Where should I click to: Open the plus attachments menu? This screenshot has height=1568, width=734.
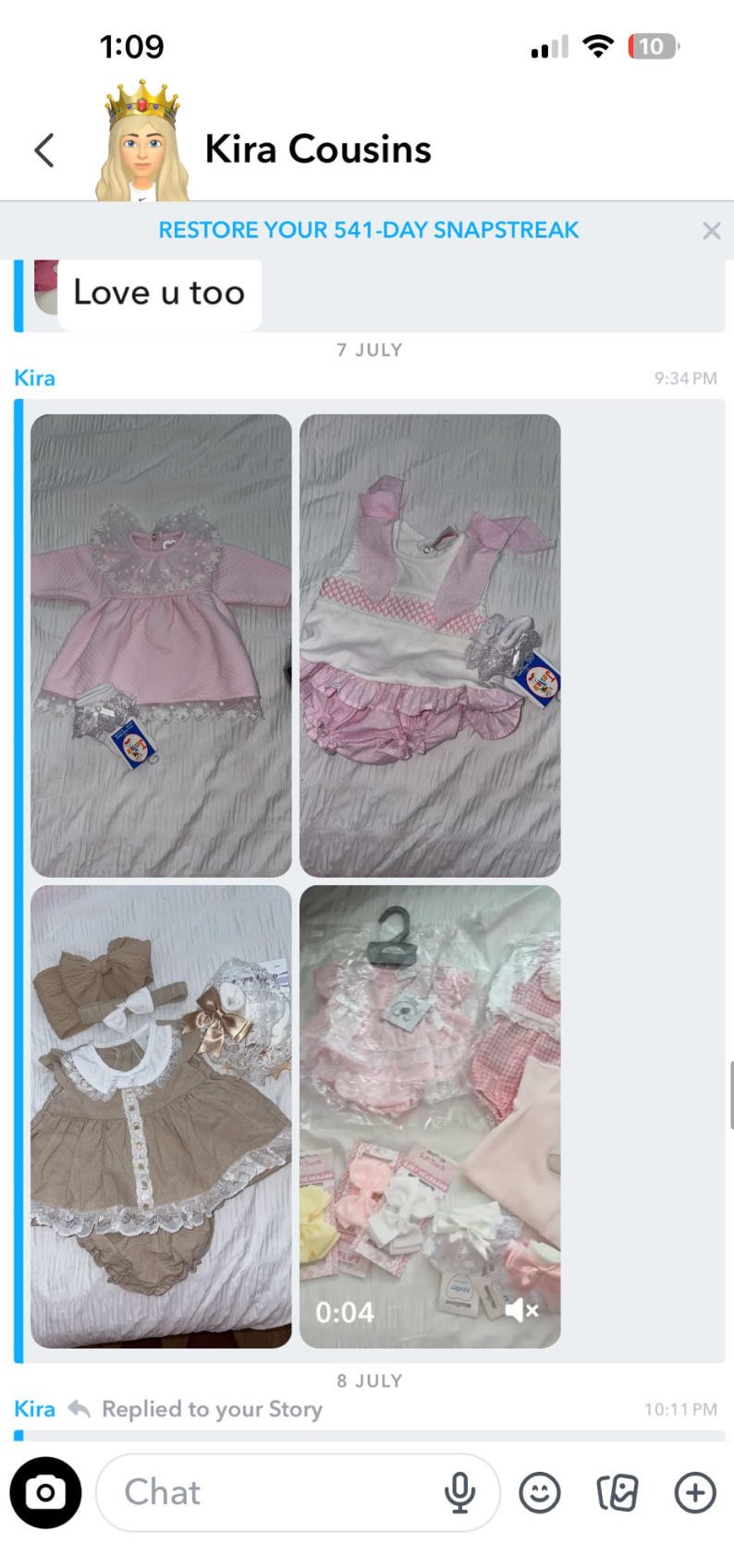pos(695,1492)
